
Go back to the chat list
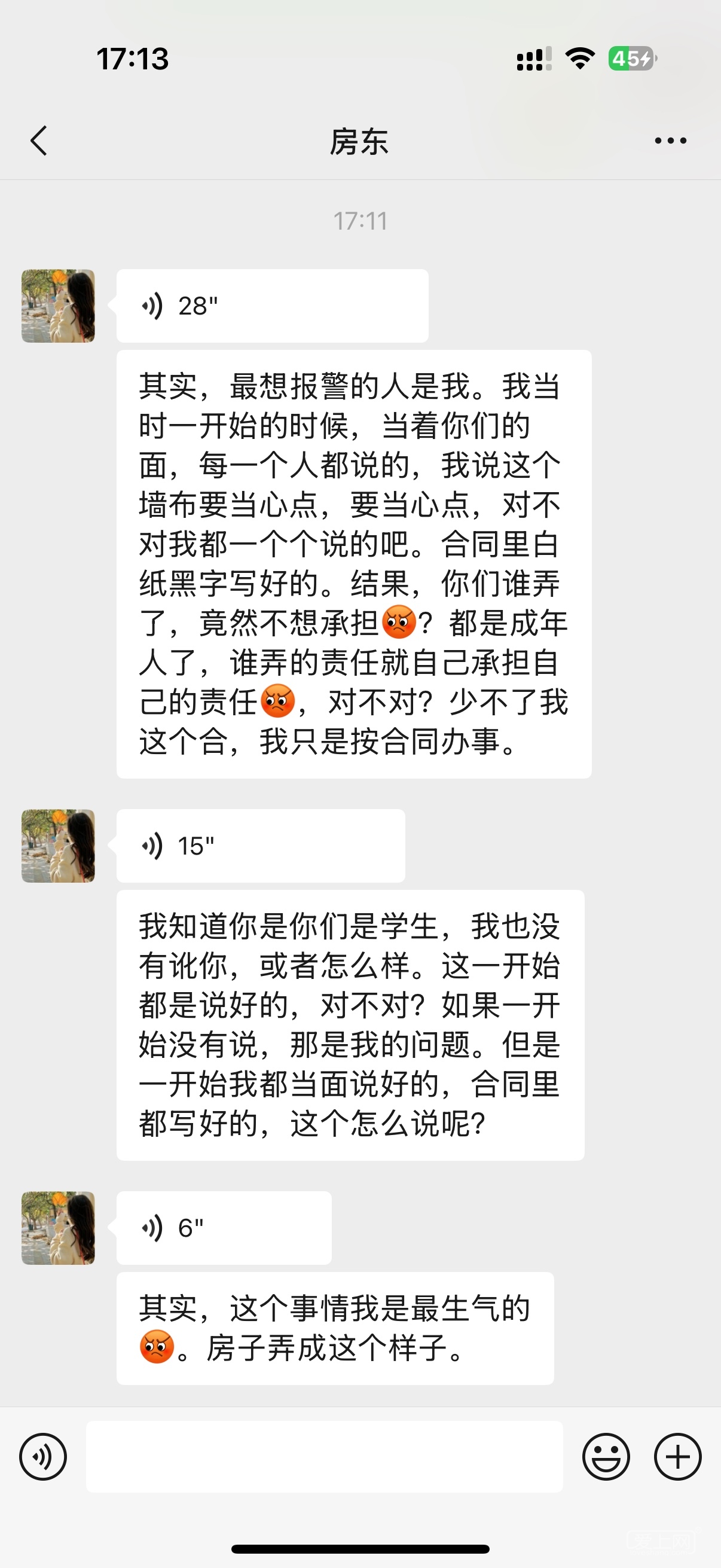click(39, 141)
